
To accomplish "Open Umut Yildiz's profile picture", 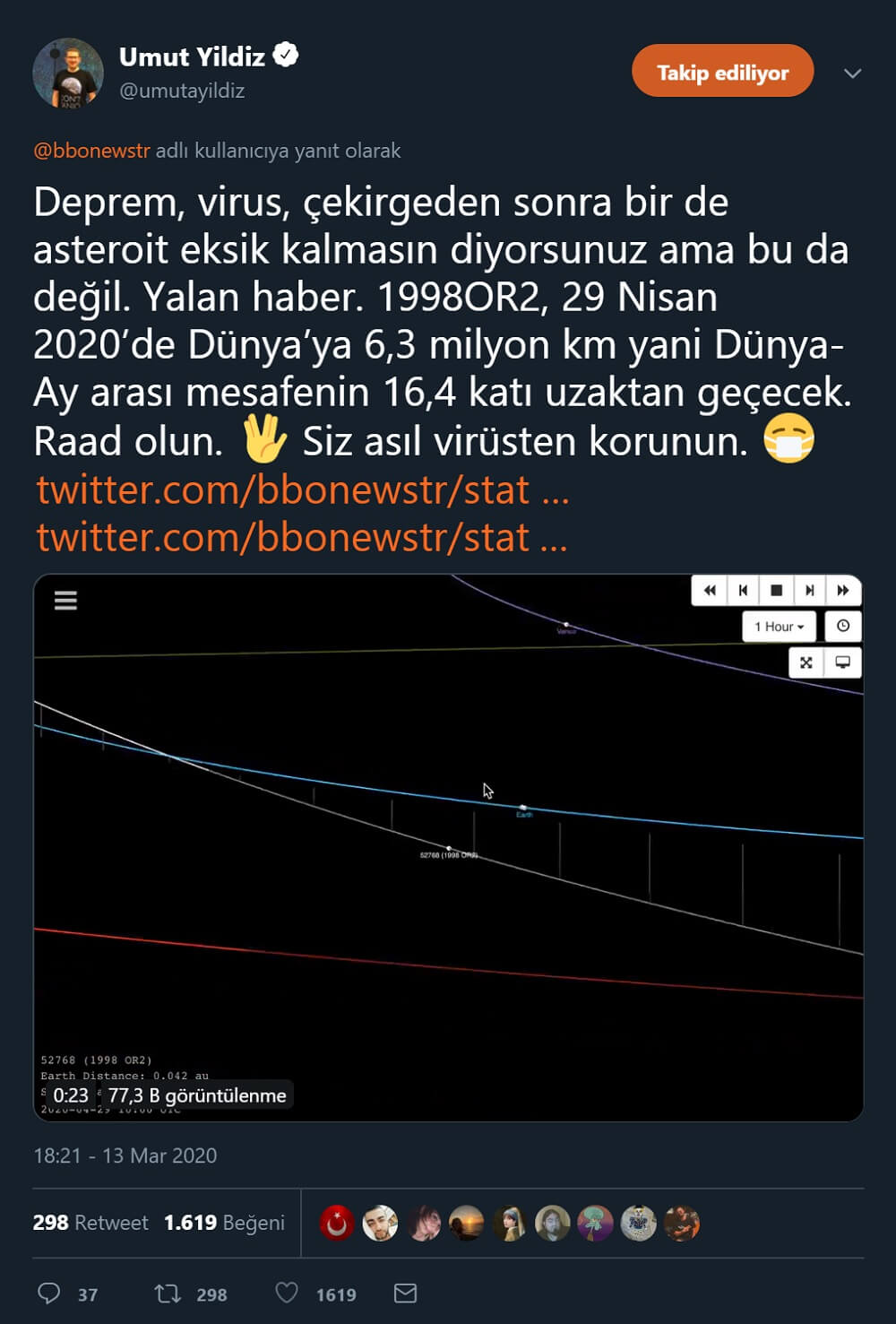I will [68, 74].
